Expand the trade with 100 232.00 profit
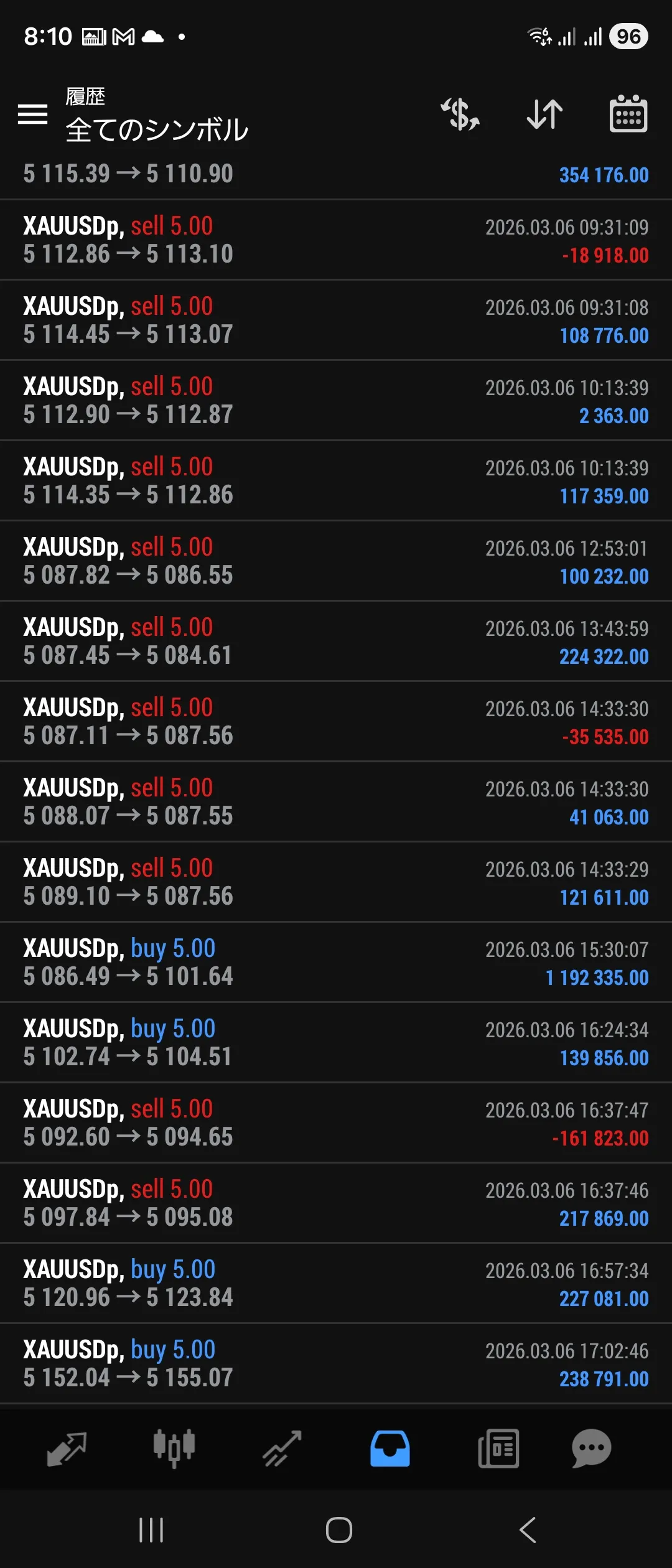The width and height of the screenshot is (672, 1568). pyautogui.click(x=336, y=561)
